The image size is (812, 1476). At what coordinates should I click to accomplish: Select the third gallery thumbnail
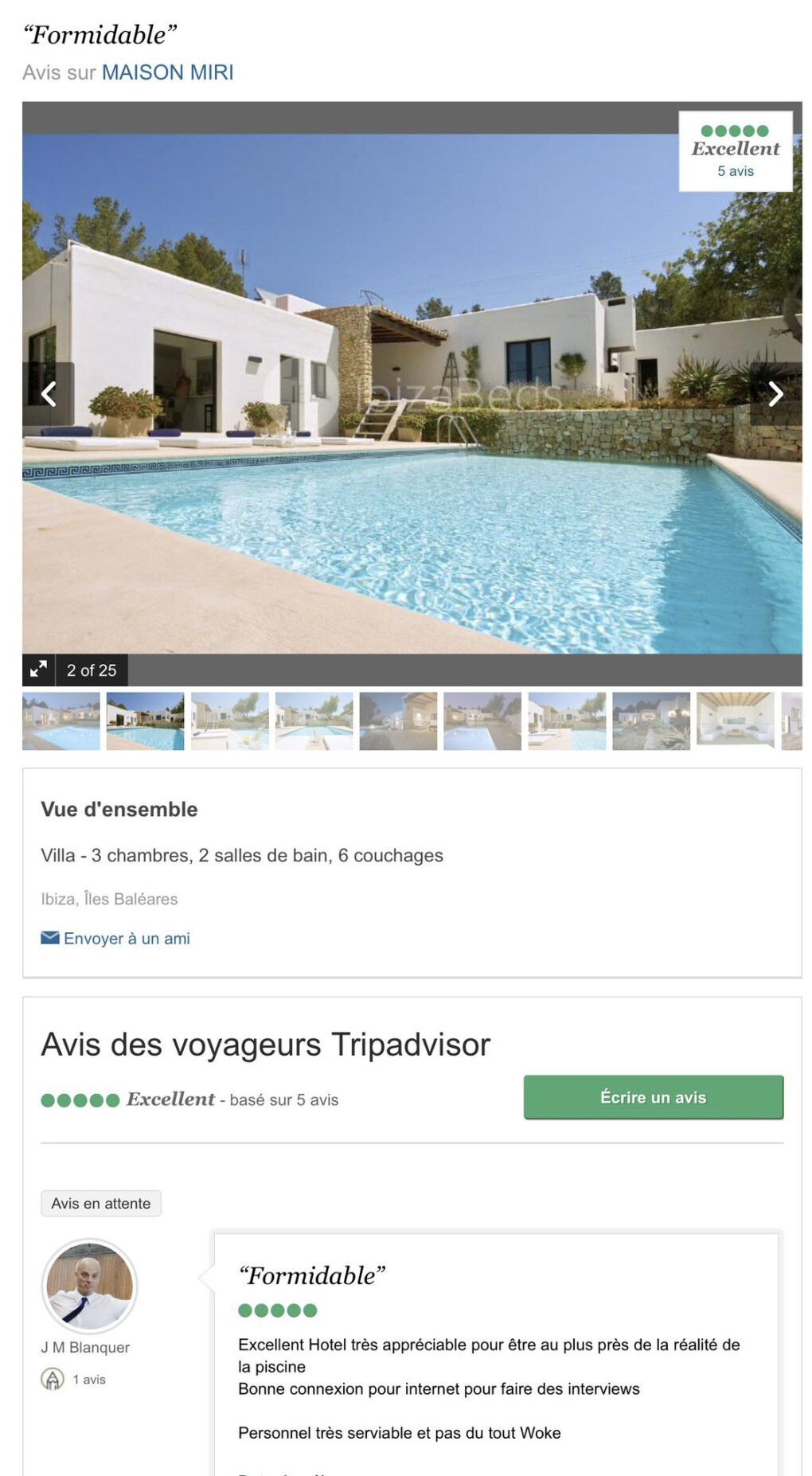tap(230, 721)
